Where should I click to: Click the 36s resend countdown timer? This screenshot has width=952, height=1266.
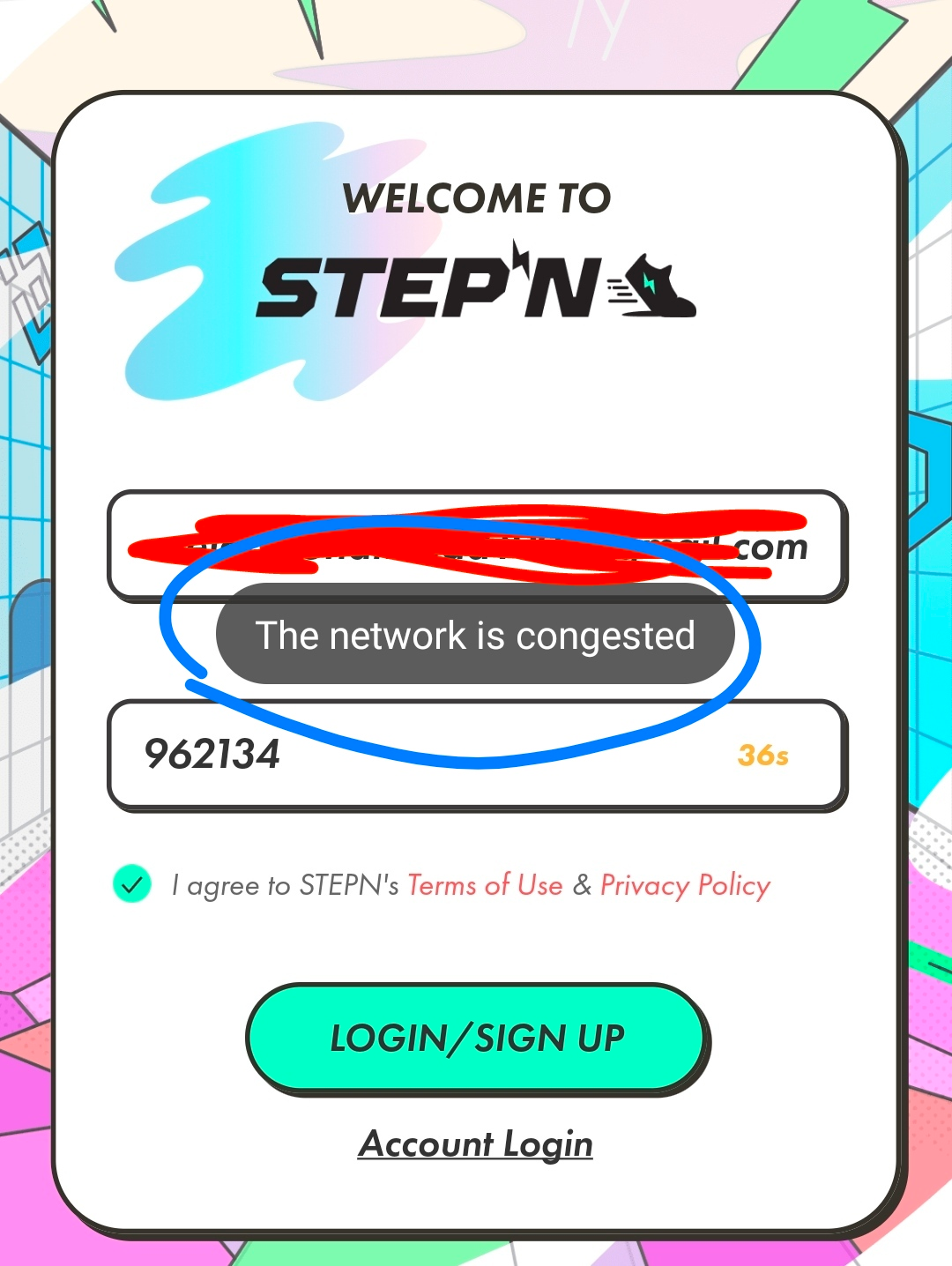763,754
